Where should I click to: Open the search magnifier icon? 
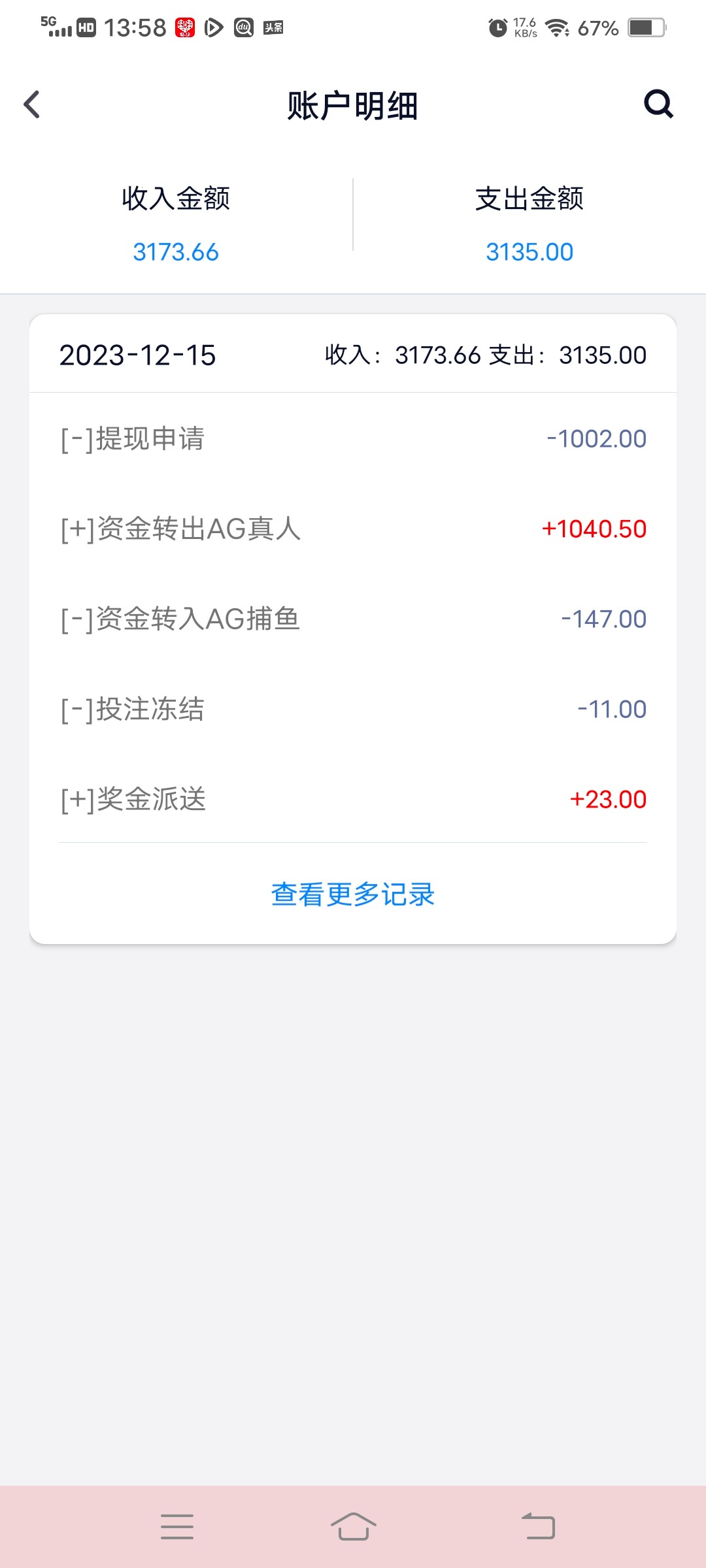pyautogui.click(x=658, y=104)
